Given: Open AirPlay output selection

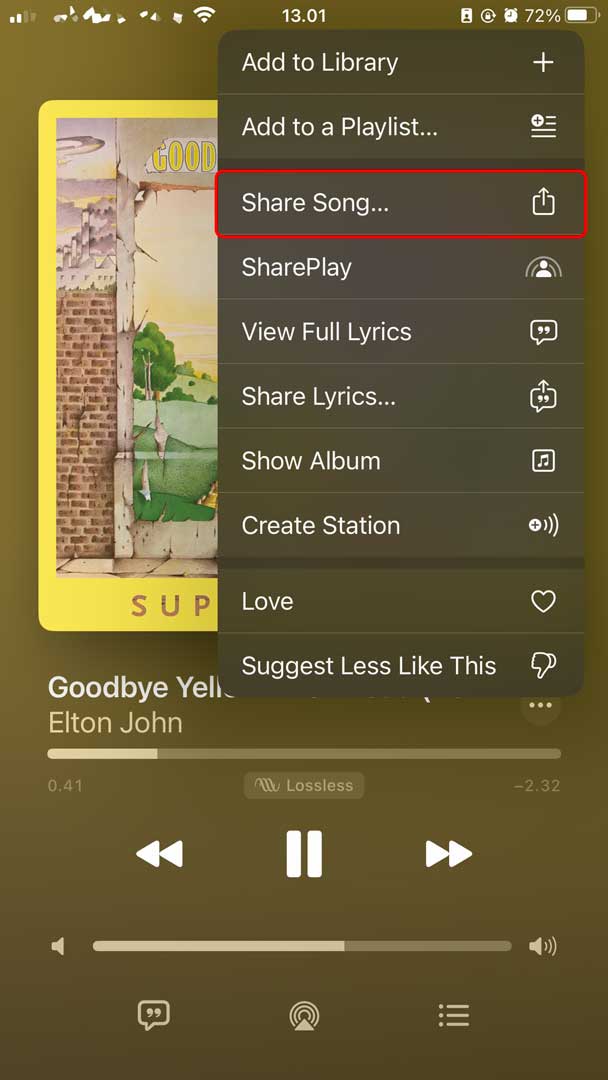Looking at the screenshot, I should [x=304, y=1016].
